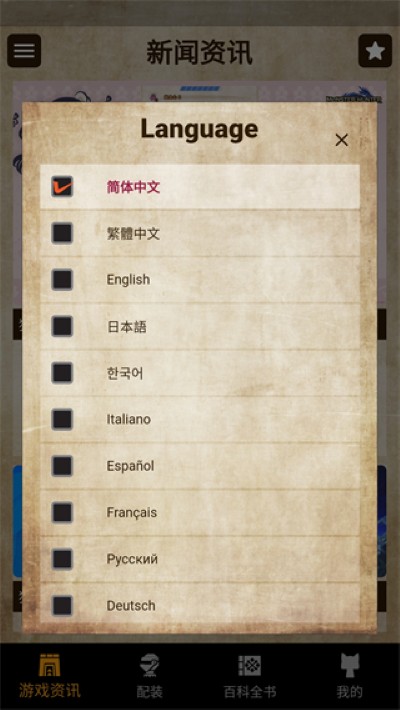Viewport: 400px width, 710px height.
Task: Switch language to Italiano
Action: pyautogui.click(x=200, y=420)
